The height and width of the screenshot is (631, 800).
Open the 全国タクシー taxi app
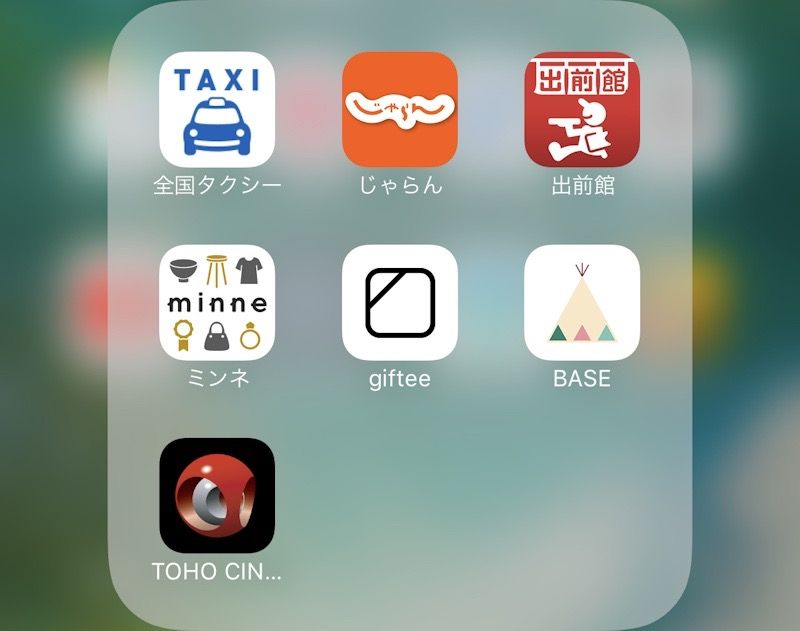pos(217,109)
